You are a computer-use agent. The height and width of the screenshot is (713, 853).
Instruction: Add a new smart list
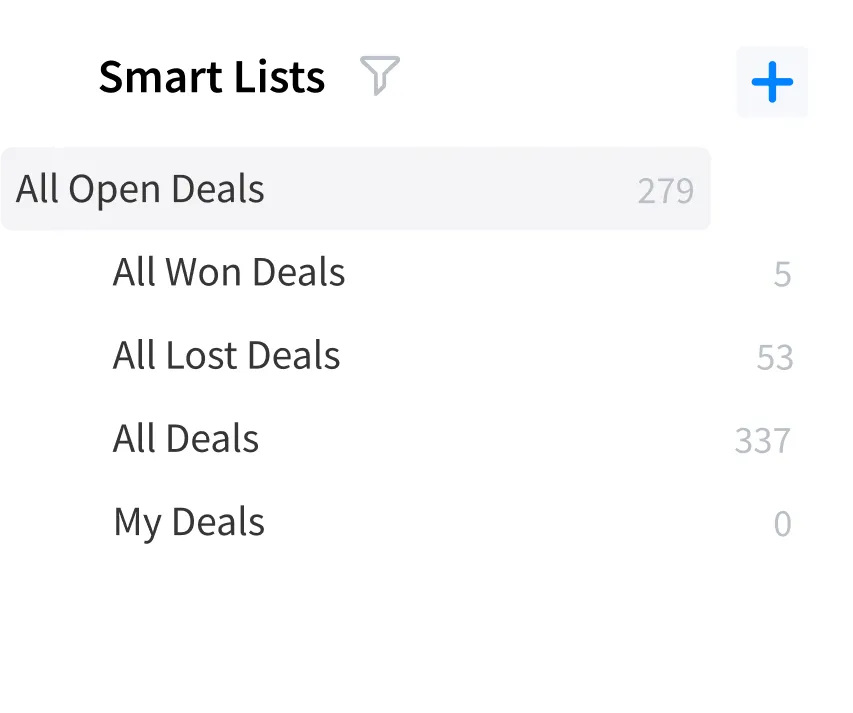pos(772,82)
